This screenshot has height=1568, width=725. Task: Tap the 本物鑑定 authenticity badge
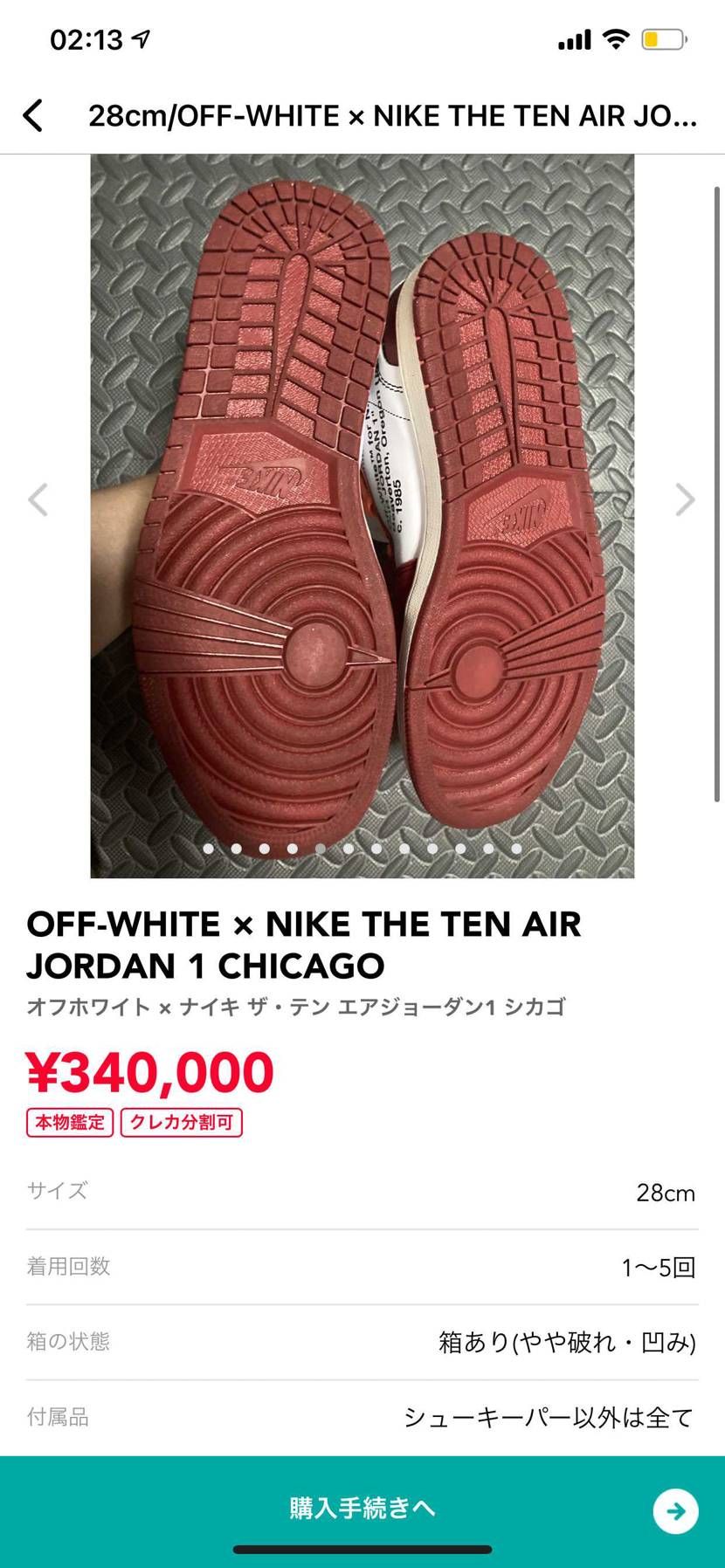69,1122
